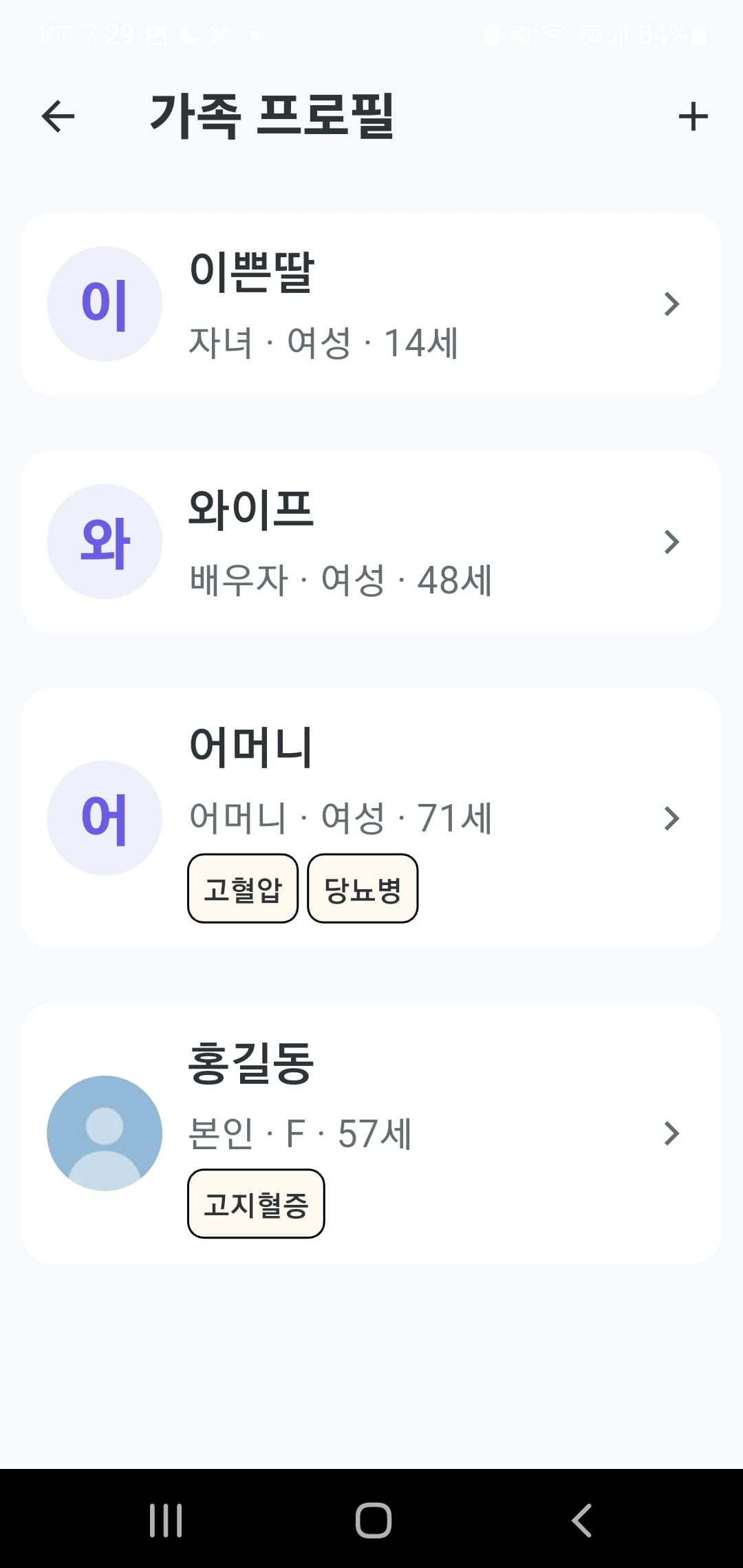Open the 홍길동 profile via its chevron

click(x=671, y=1133)
